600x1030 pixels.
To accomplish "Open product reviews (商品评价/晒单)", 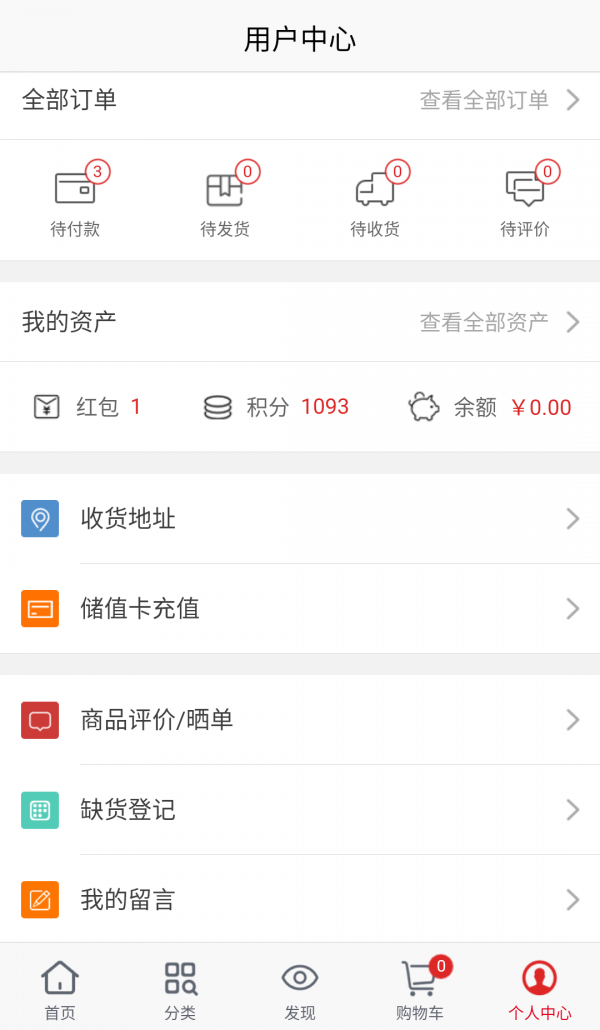I will tap(300, 720).
